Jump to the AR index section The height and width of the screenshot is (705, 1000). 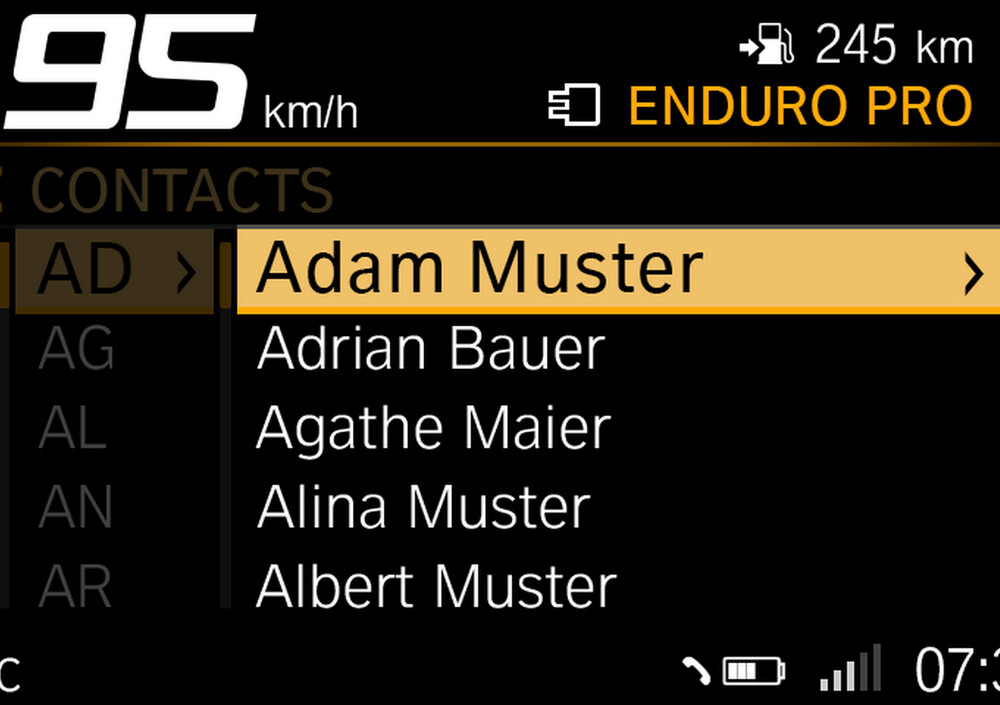coord(76,586)
